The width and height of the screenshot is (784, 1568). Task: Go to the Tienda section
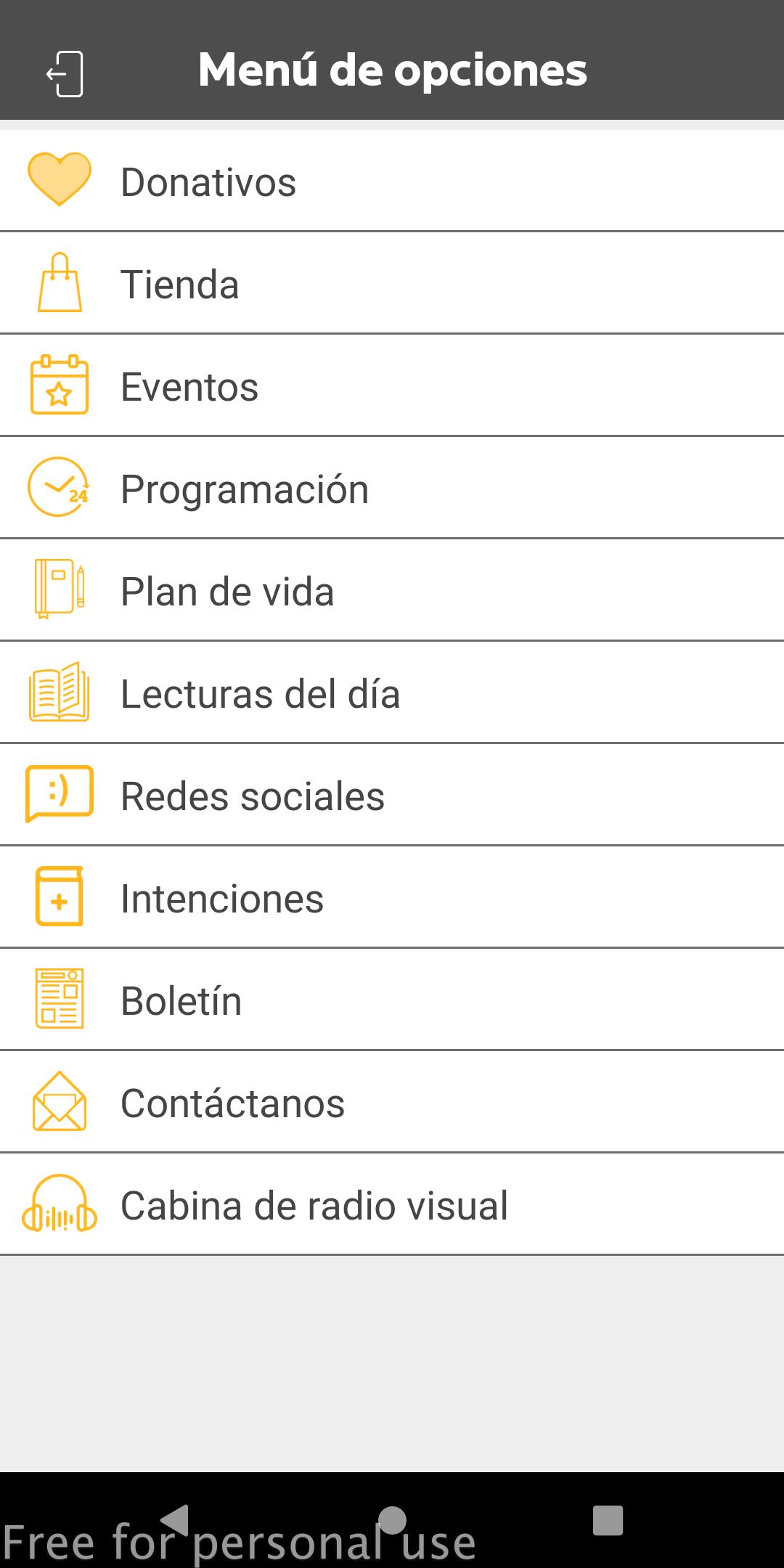[392, 283]
